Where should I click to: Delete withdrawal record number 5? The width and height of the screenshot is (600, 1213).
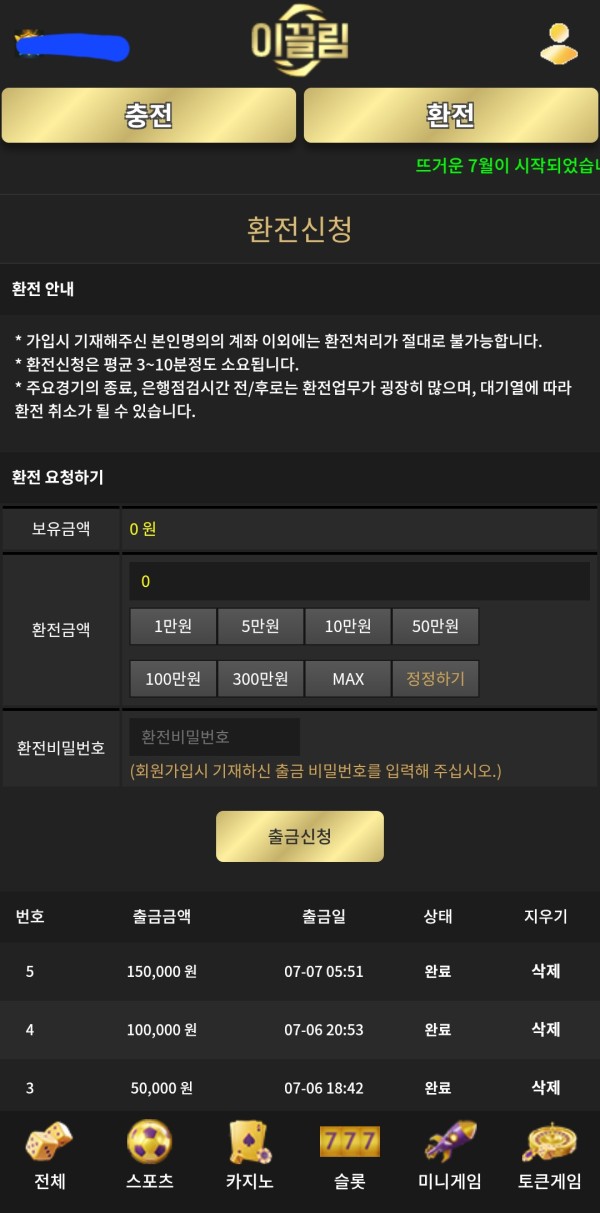(x=545, y=971)
